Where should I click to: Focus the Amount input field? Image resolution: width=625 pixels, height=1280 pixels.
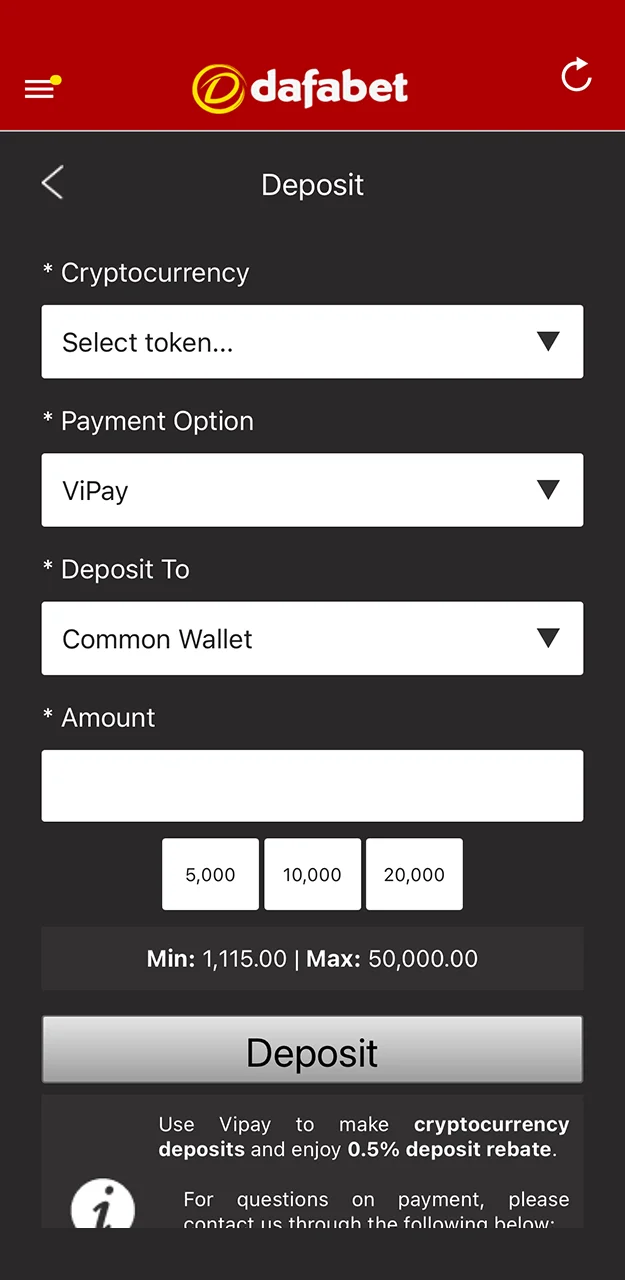coord(312,786)
